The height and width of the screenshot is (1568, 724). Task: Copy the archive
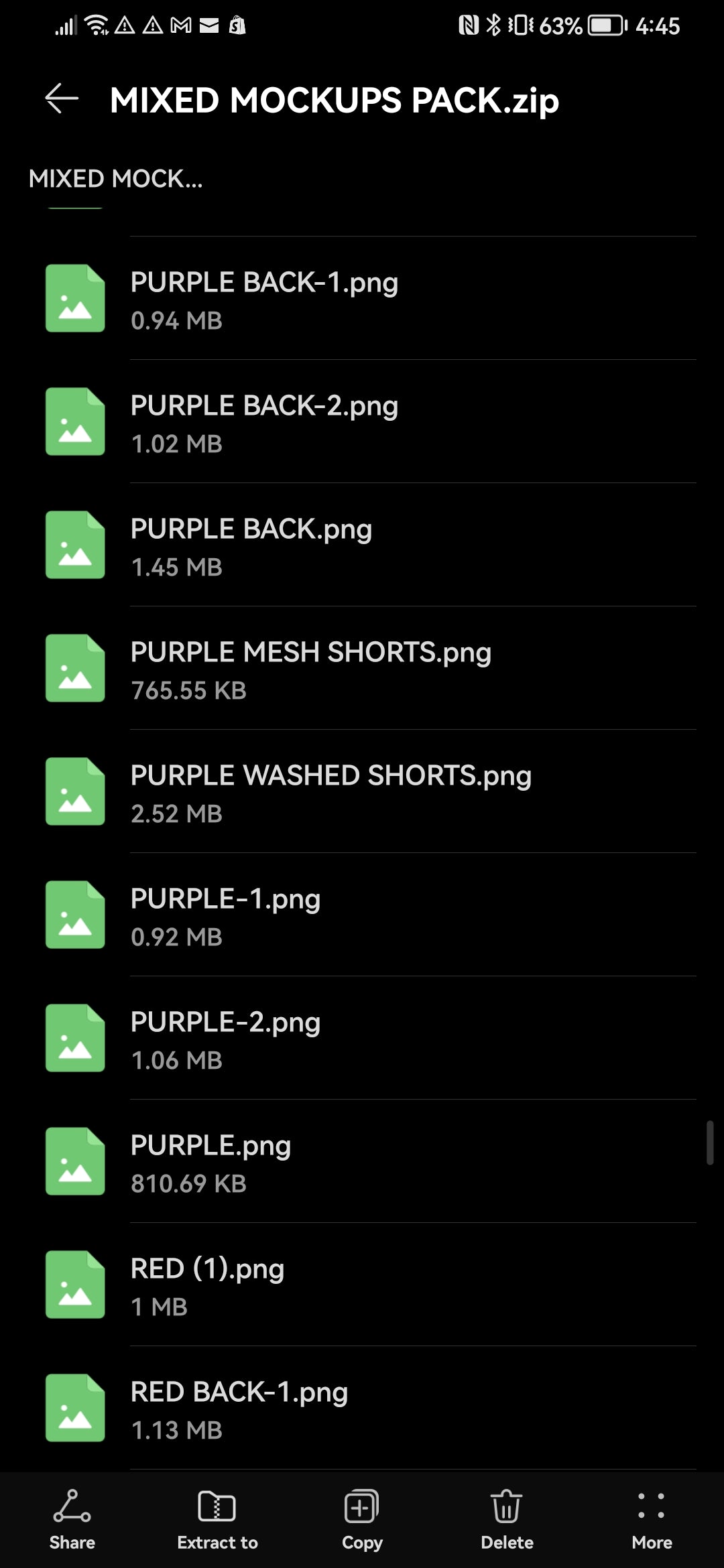[362, 1520]
